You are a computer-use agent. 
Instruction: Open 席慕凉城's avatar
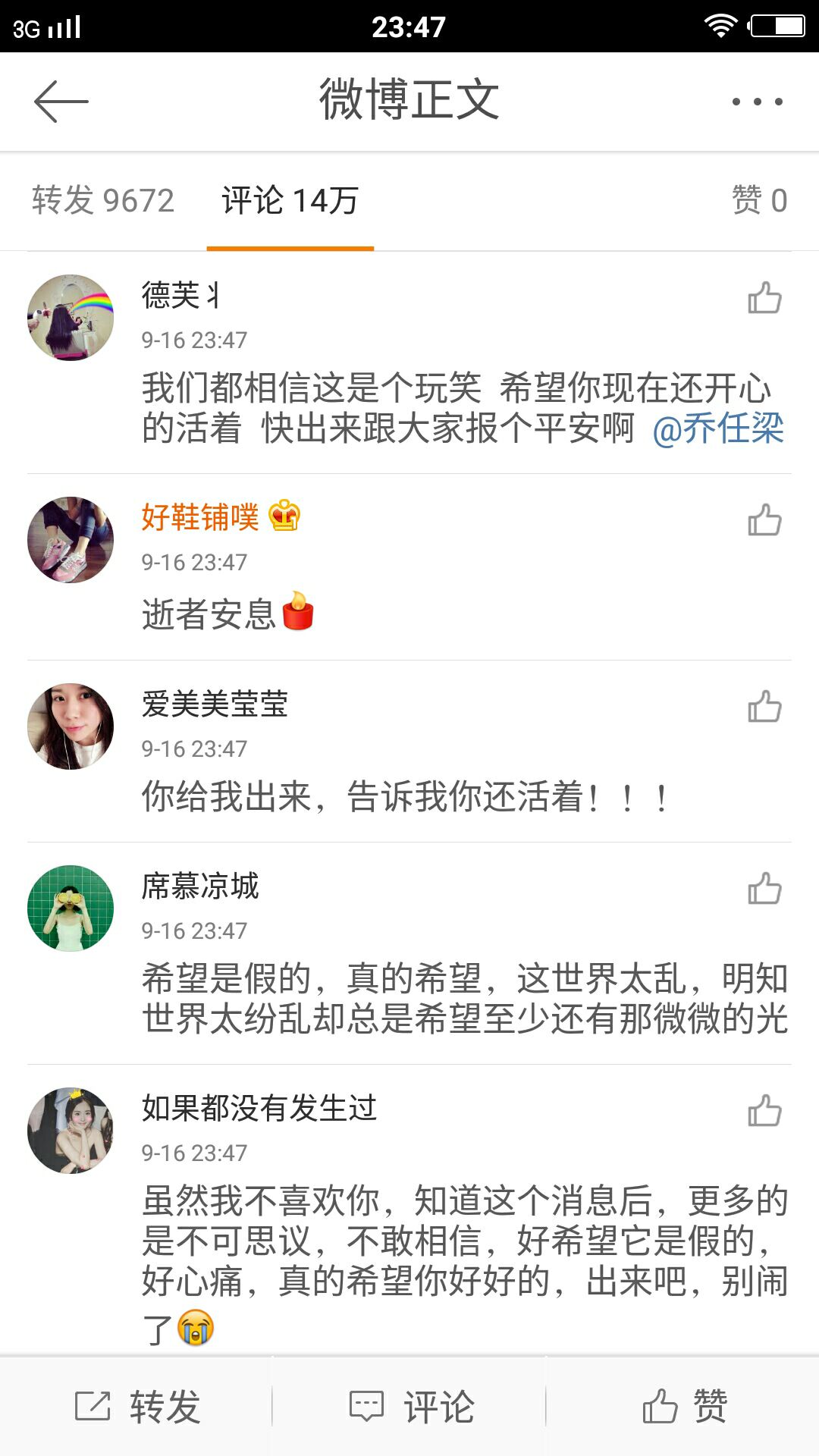click(x=71, y=908)
